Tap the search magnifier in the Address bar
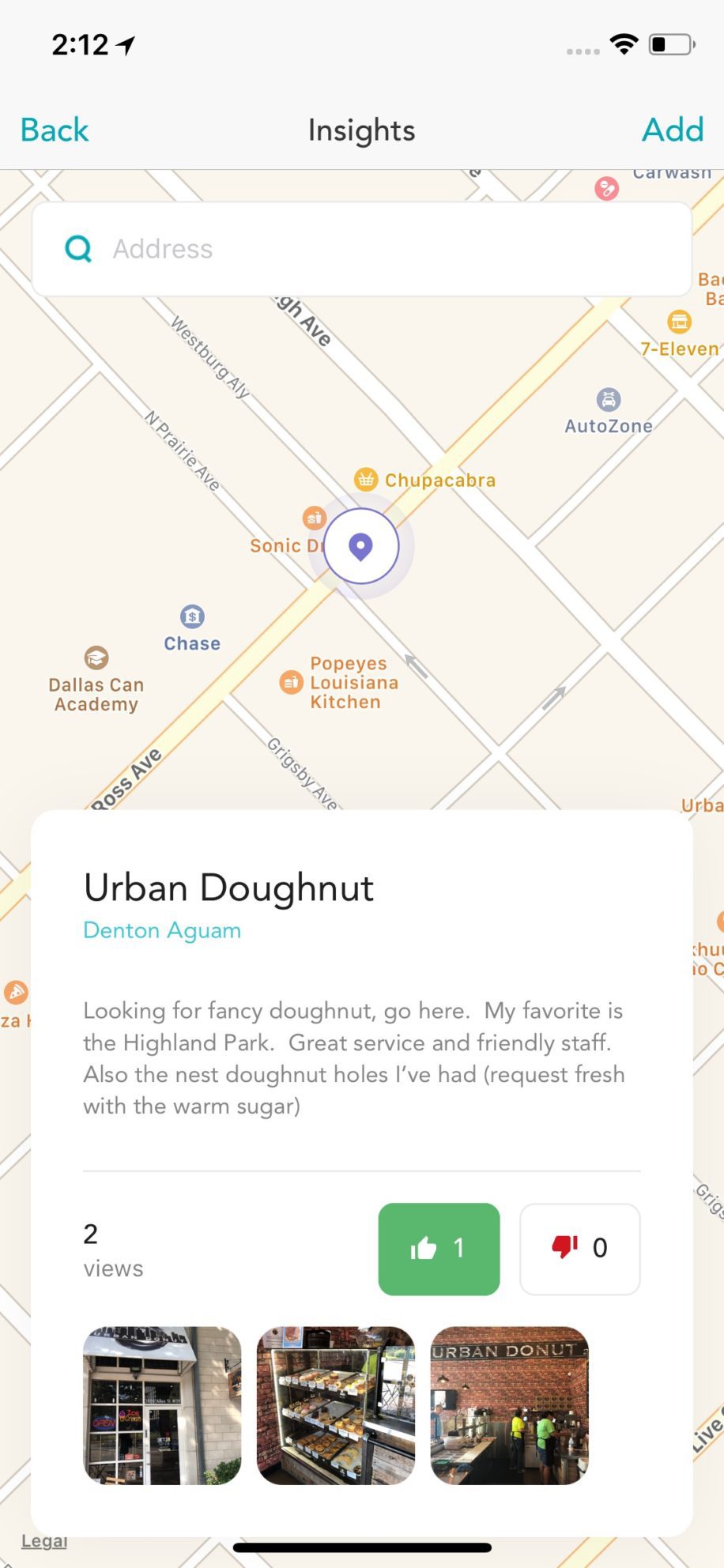This screenshot has height=1568, width=724. (77, 248)
